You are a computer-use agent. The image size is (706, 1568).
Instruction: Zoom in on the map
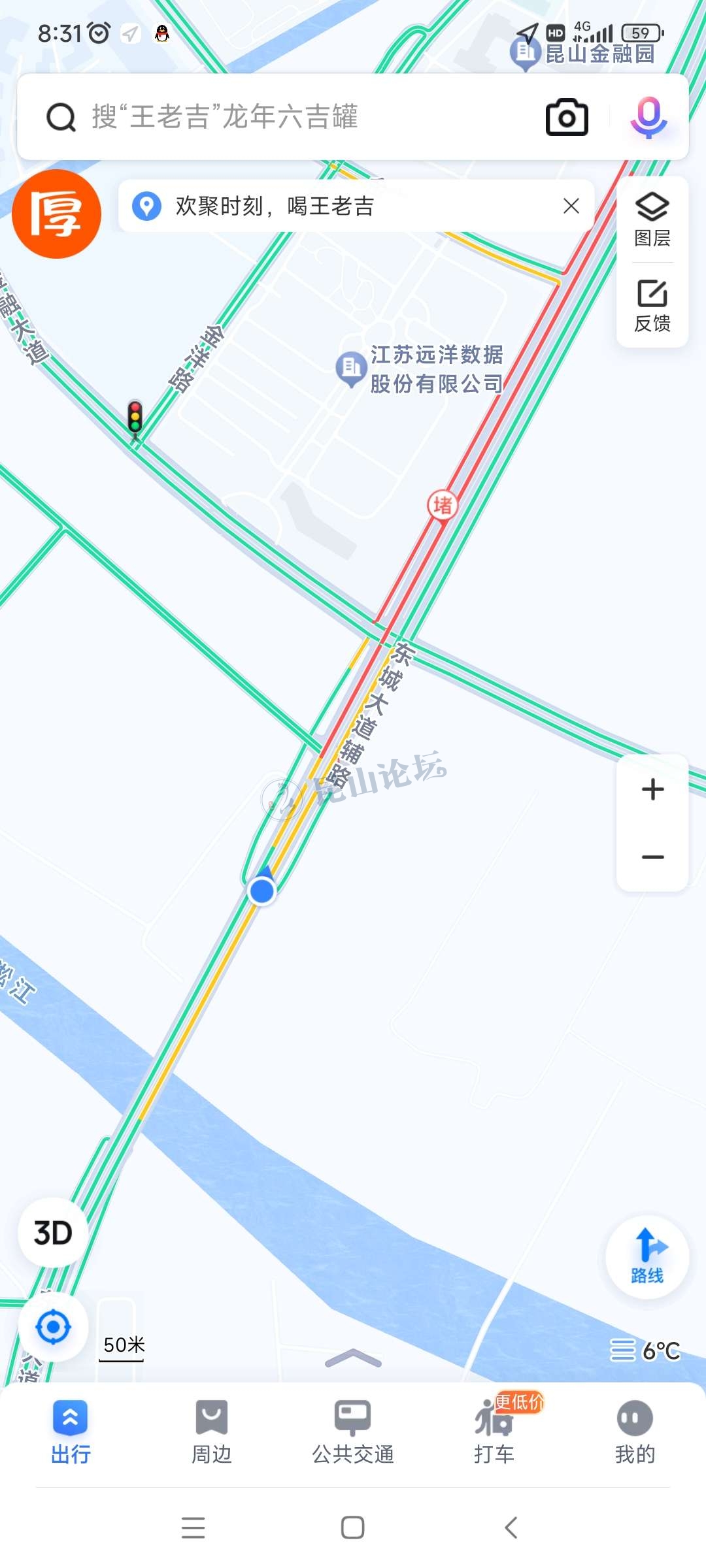[x=652, y=789]
